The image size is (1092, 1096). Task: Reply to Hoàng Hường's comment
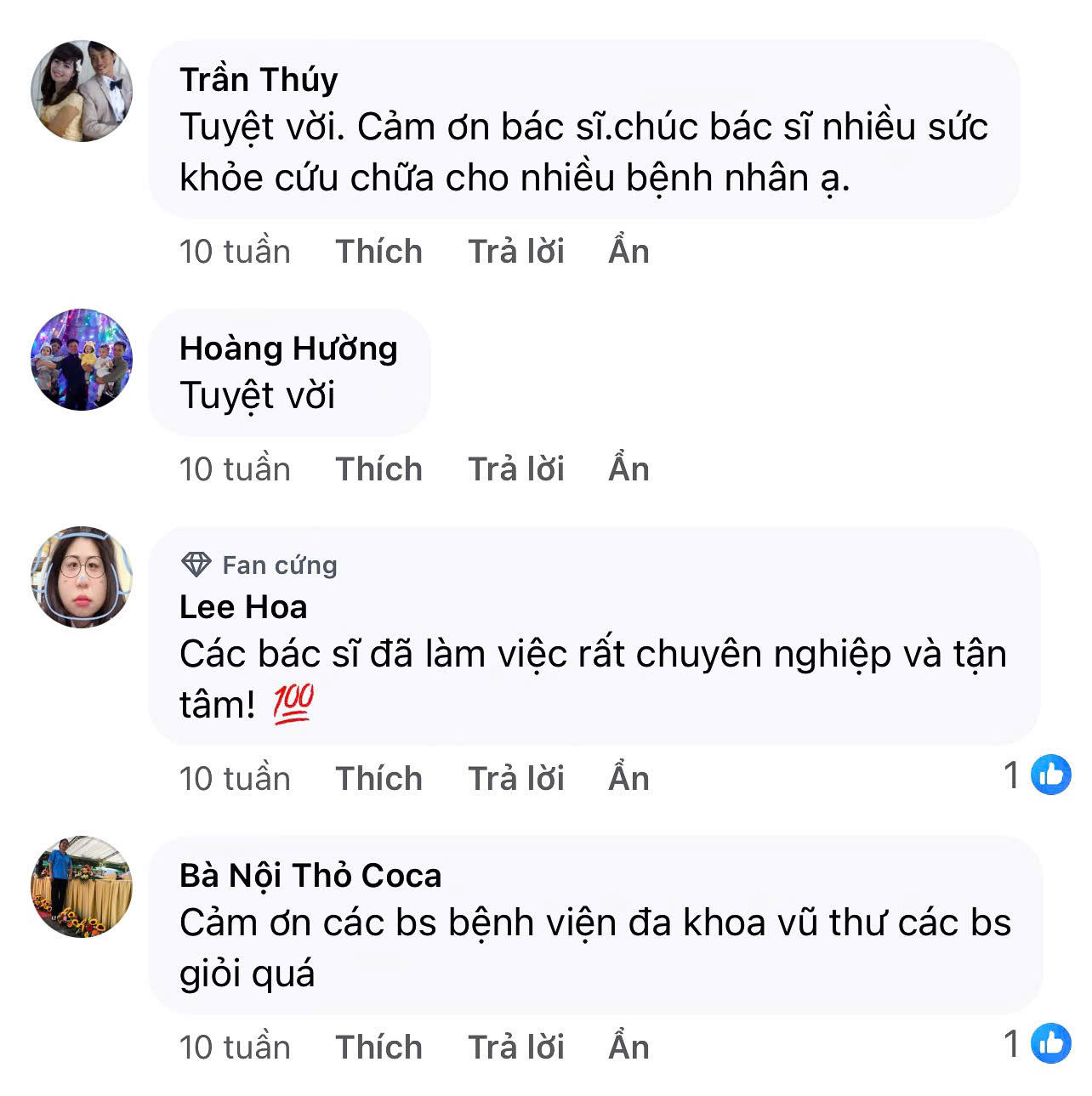point(516,469)
